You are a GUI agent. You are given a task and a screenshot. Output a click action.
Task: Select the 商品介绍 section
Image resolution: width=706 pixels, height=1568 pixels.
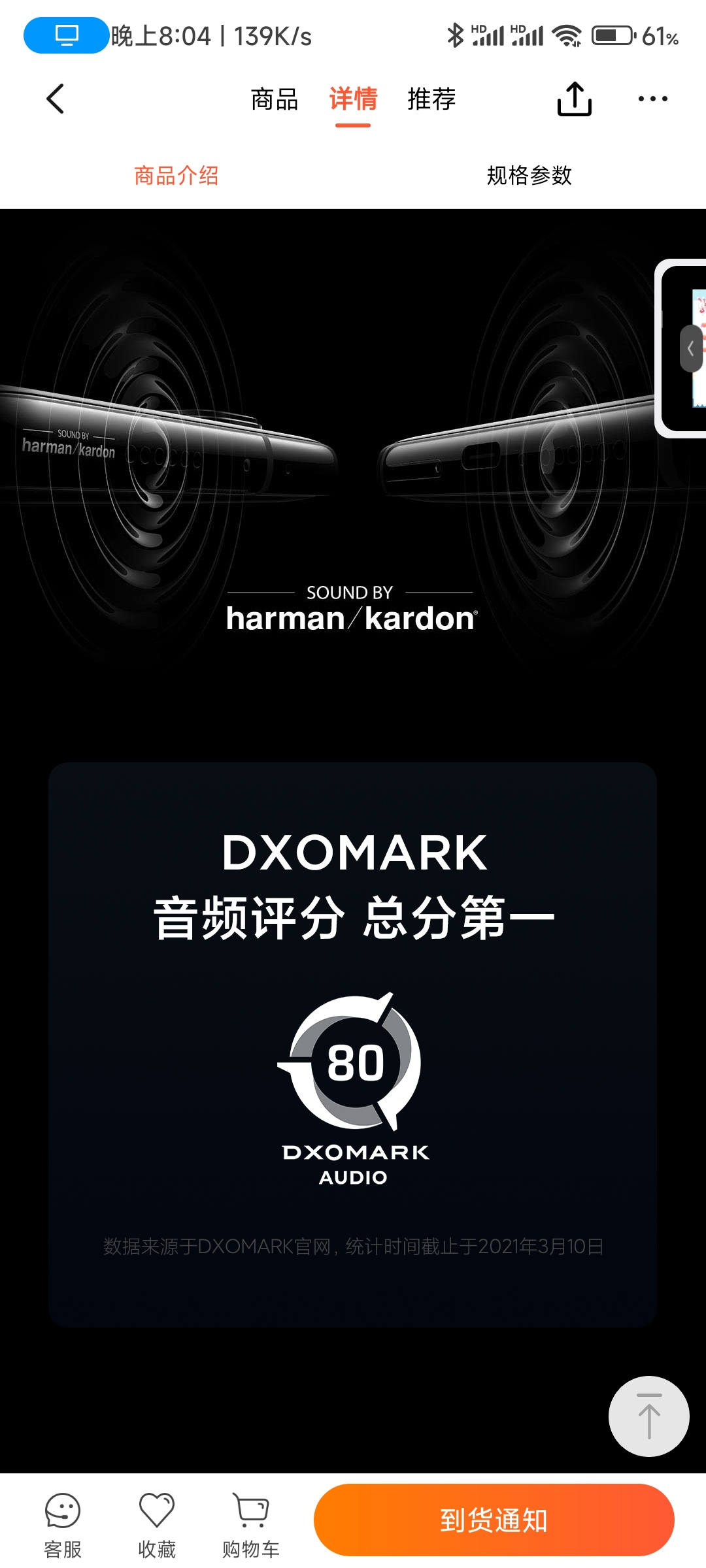[x=176, y=175]
